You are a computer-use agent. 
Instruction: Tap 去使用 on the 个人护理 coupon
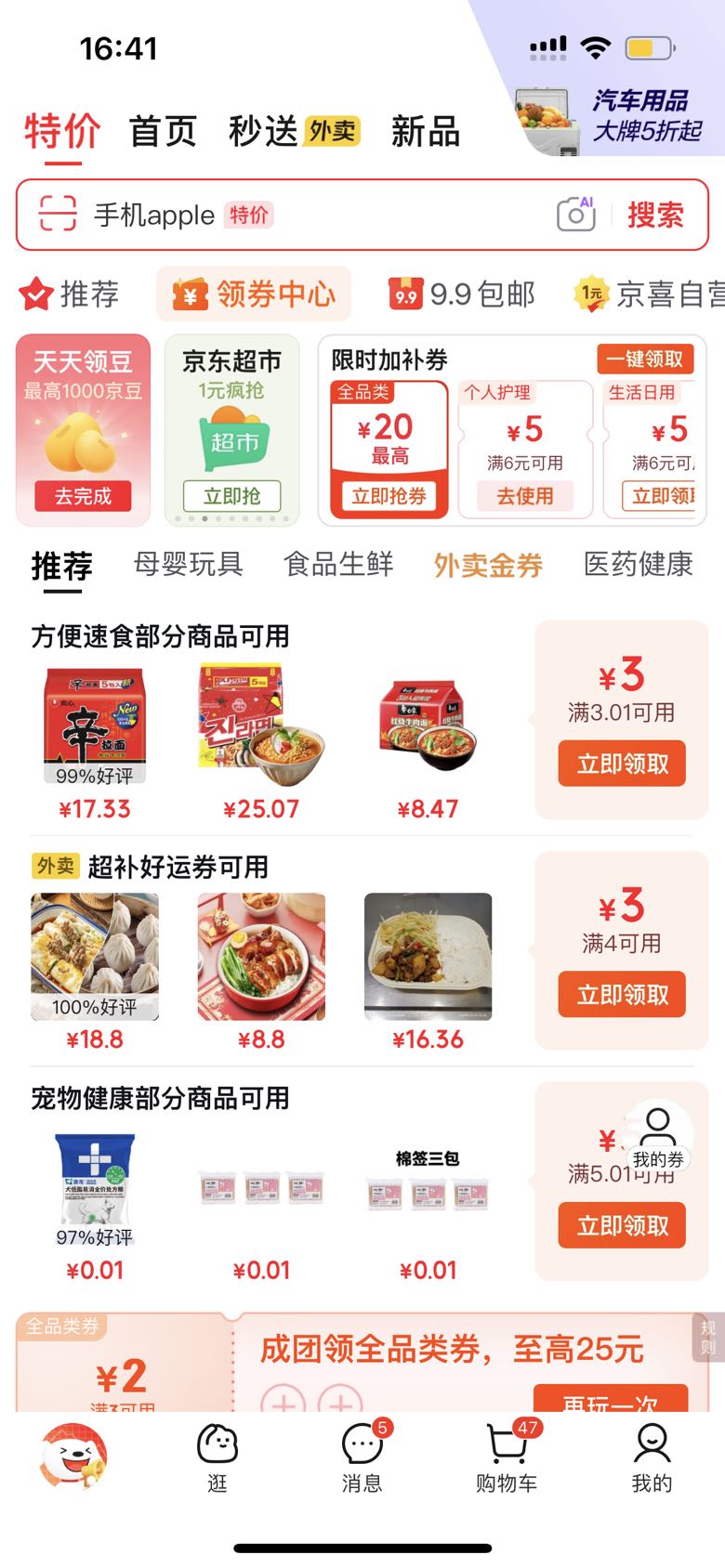(x=525, y=496)
